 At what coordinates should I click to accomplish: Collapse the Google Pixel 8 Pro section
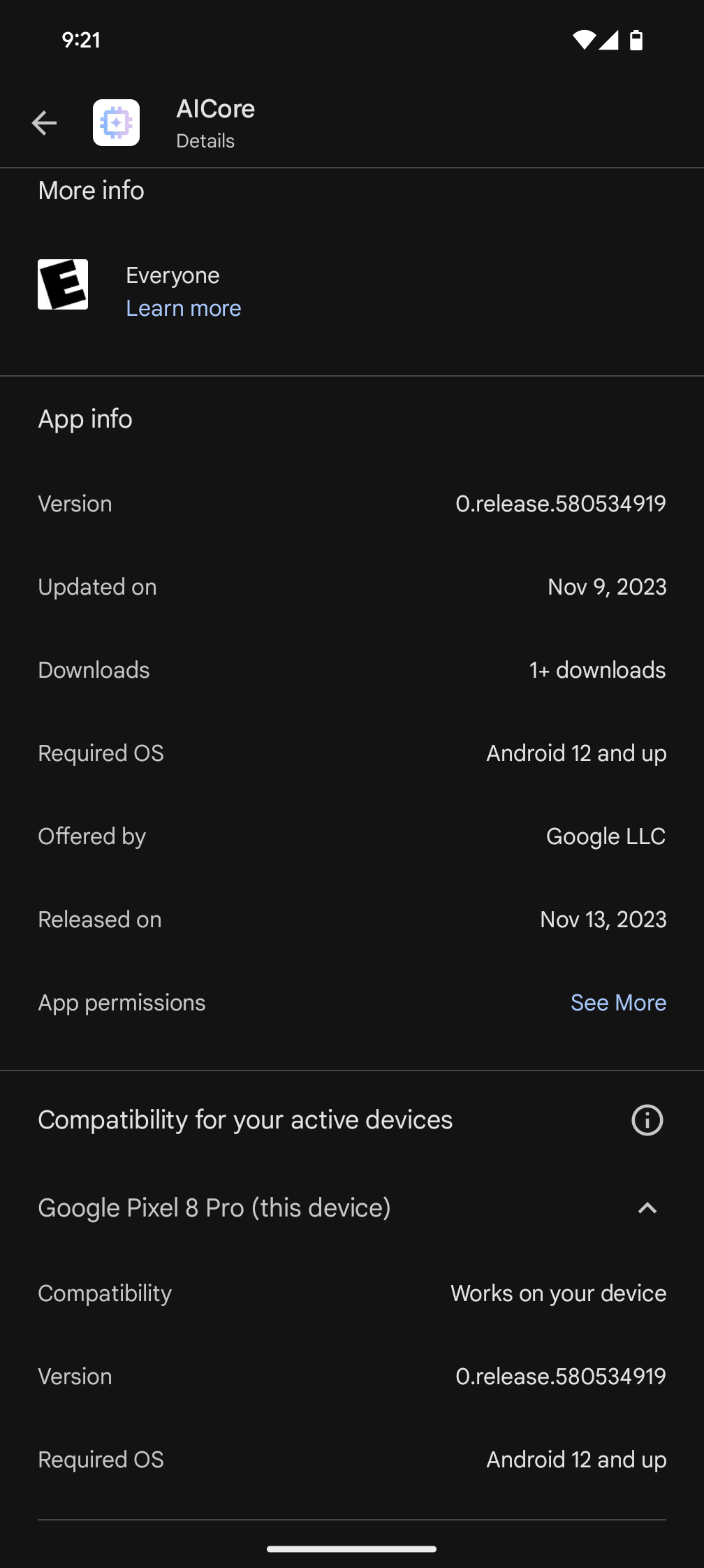coord(647,1208)
